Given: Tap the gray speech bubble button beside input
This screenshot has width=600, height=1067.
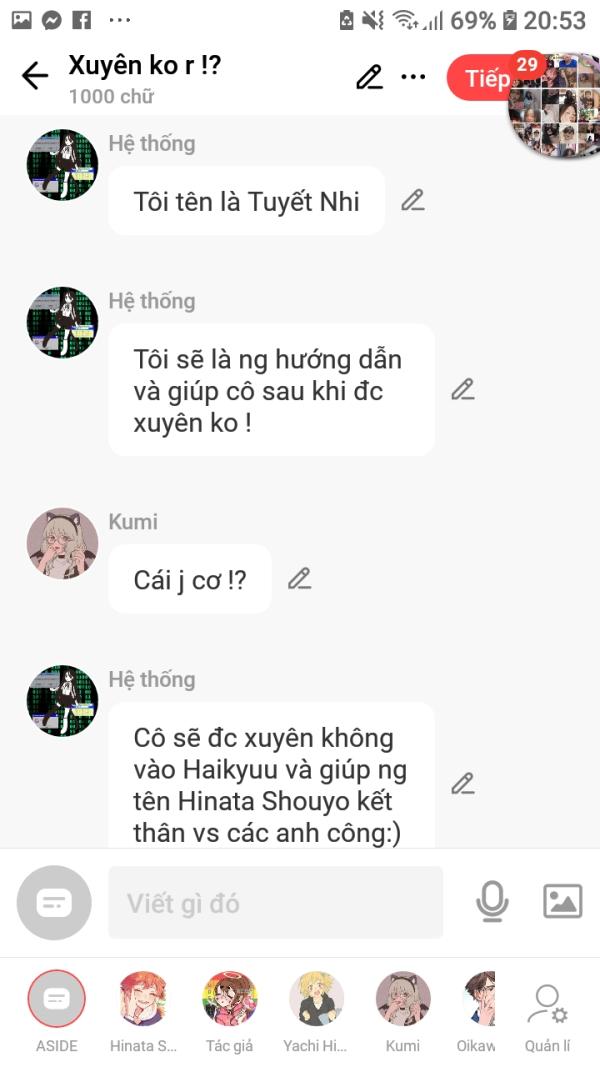Looking at the screenshot, I should [x=54, y=903].
